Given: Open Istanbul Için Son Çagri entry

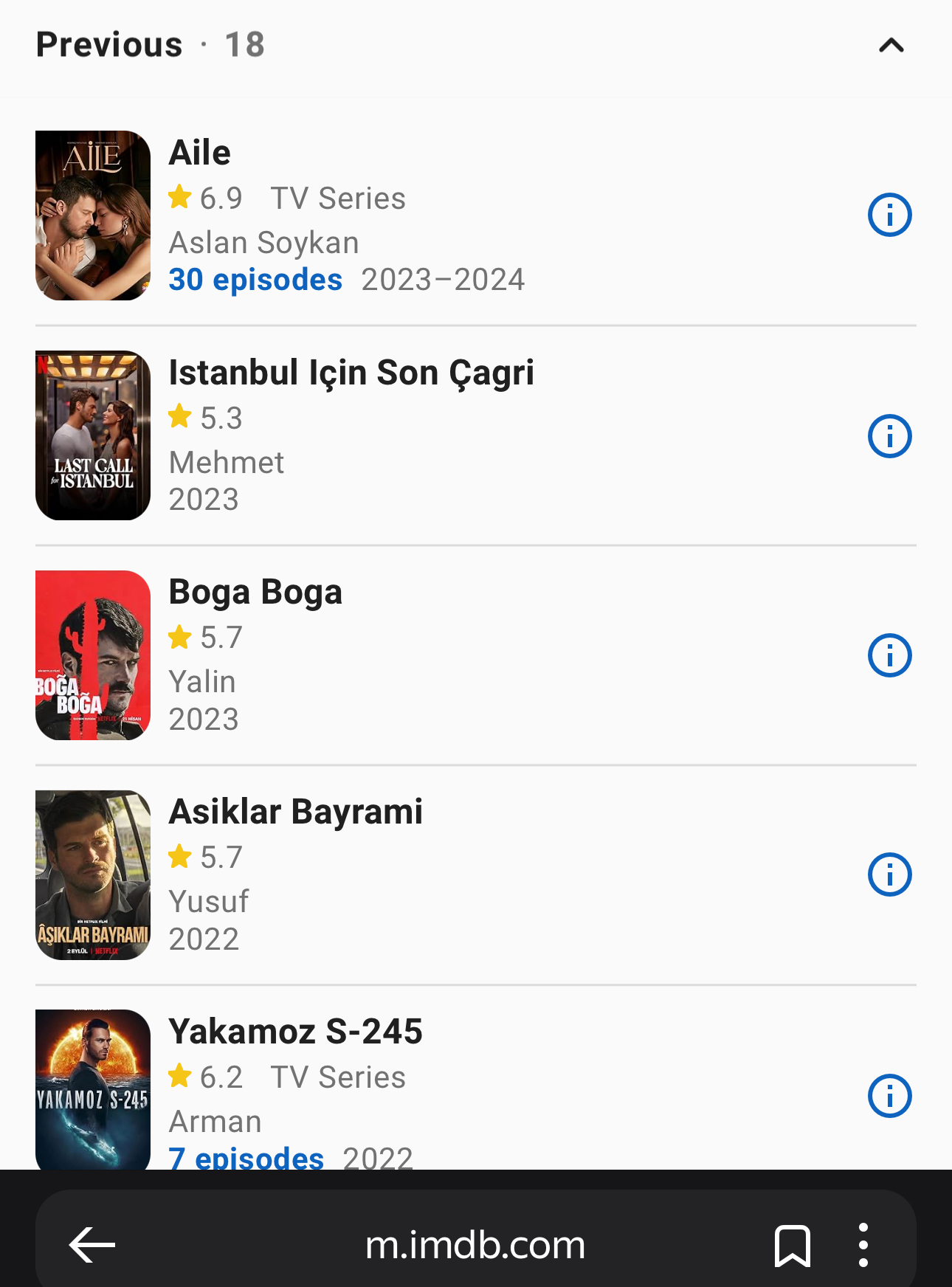Looking at the screenshot, I should pyautogui.click(x=351, y=373).
